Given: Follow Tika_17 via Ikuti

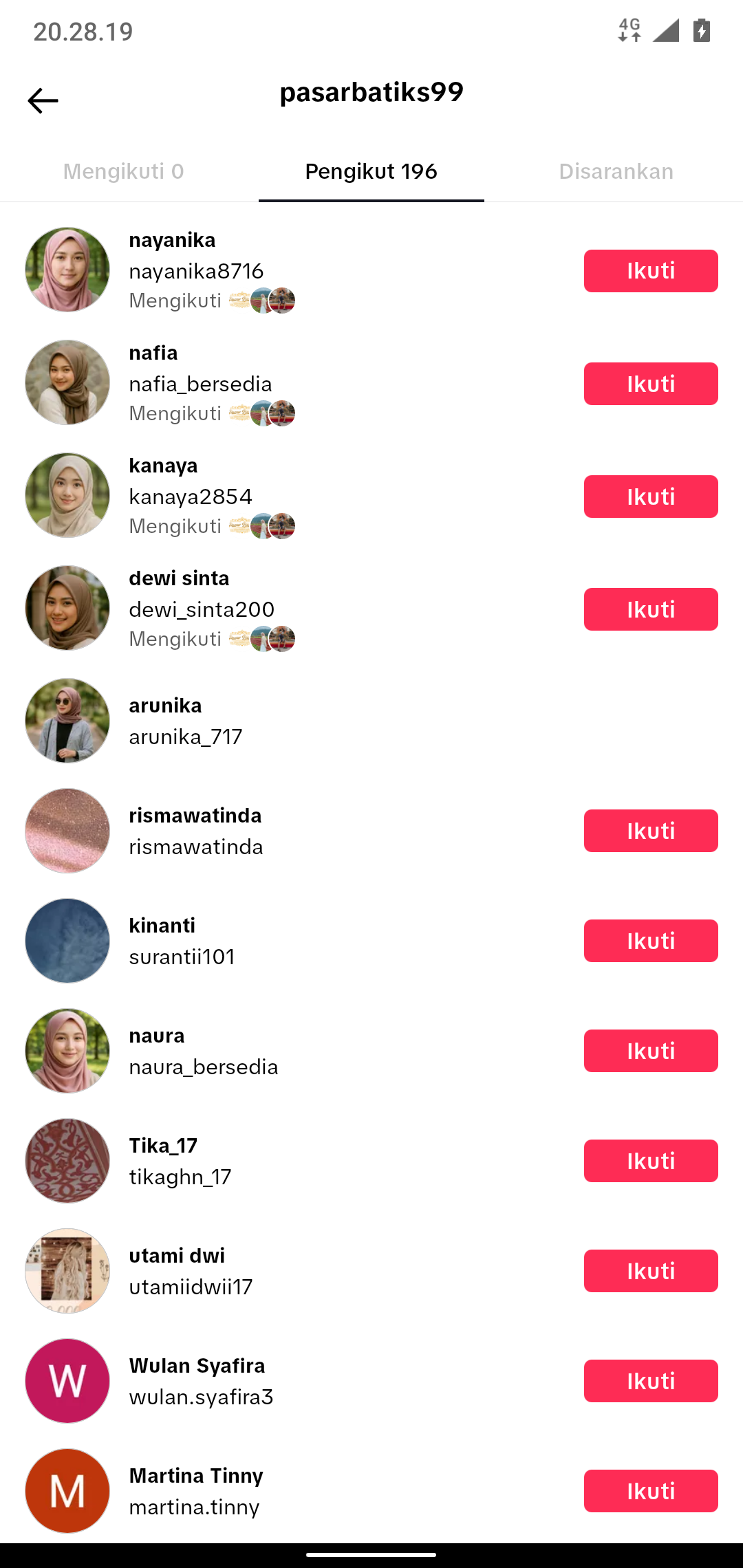Looking at the screenshot, I should (x=651, y=1161).
